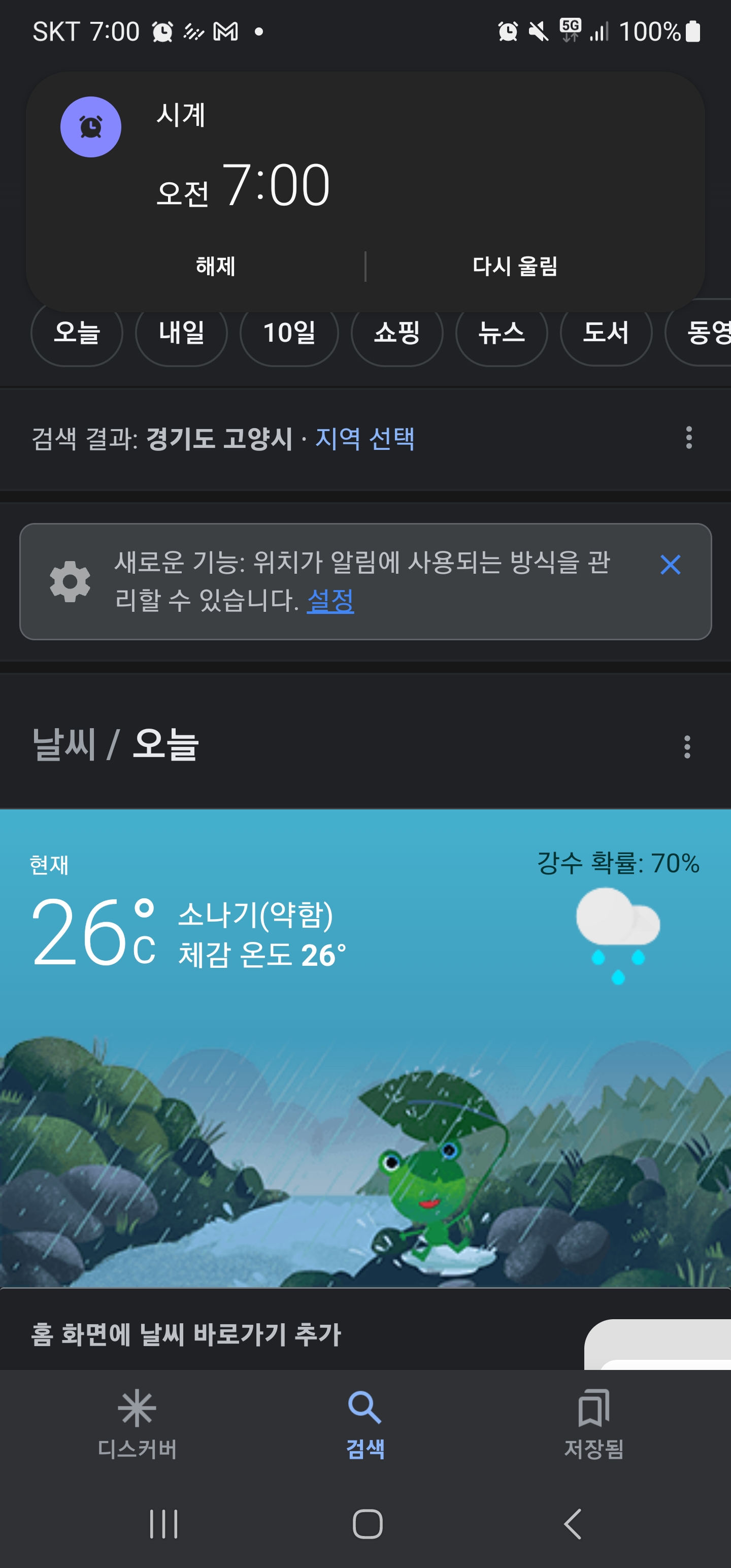
Task: Open overflow menu next to 검색 결과
Action: (x=688, y=438)
